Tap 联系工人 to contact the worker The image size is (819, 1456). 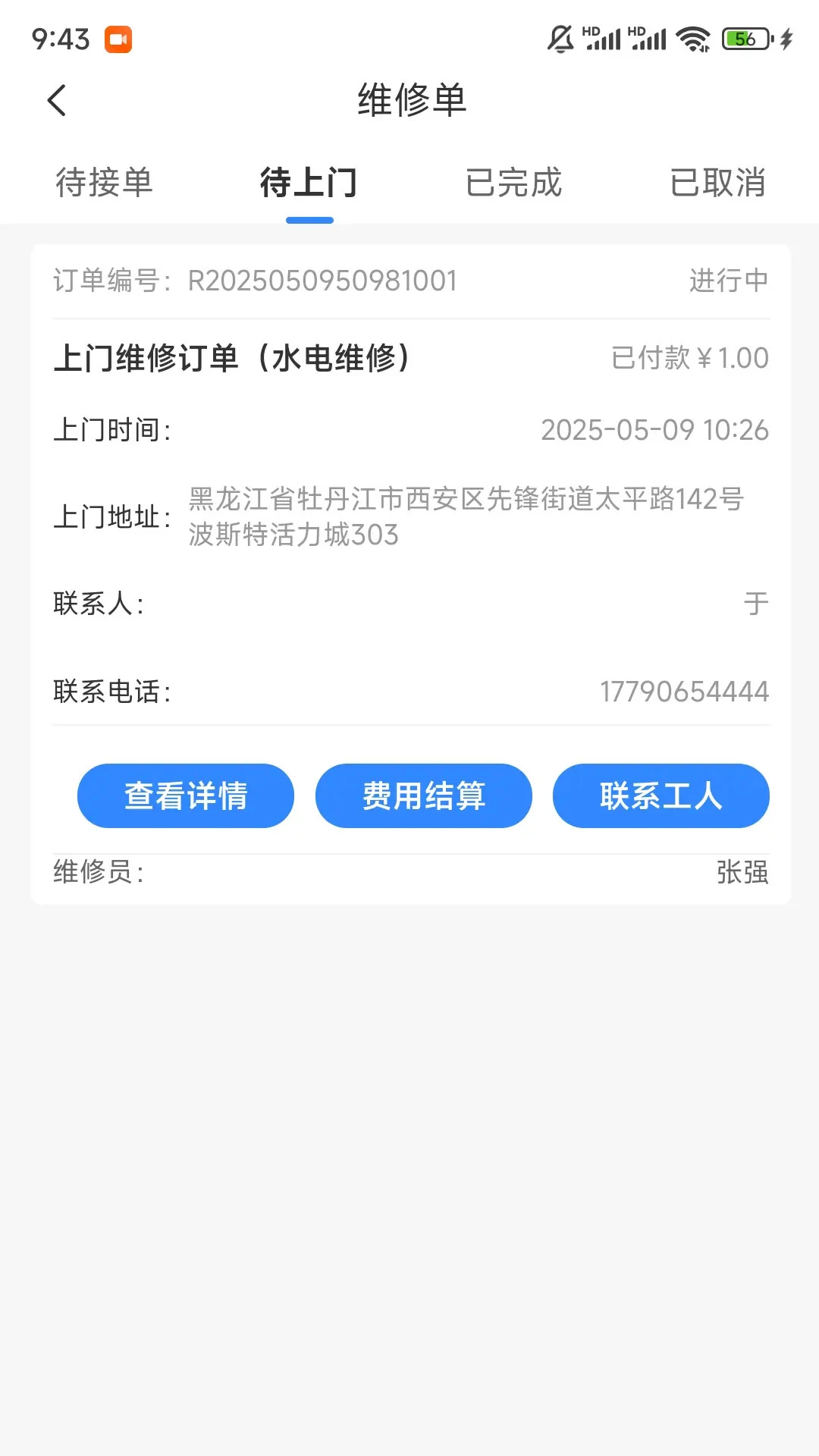coord(661,795)
